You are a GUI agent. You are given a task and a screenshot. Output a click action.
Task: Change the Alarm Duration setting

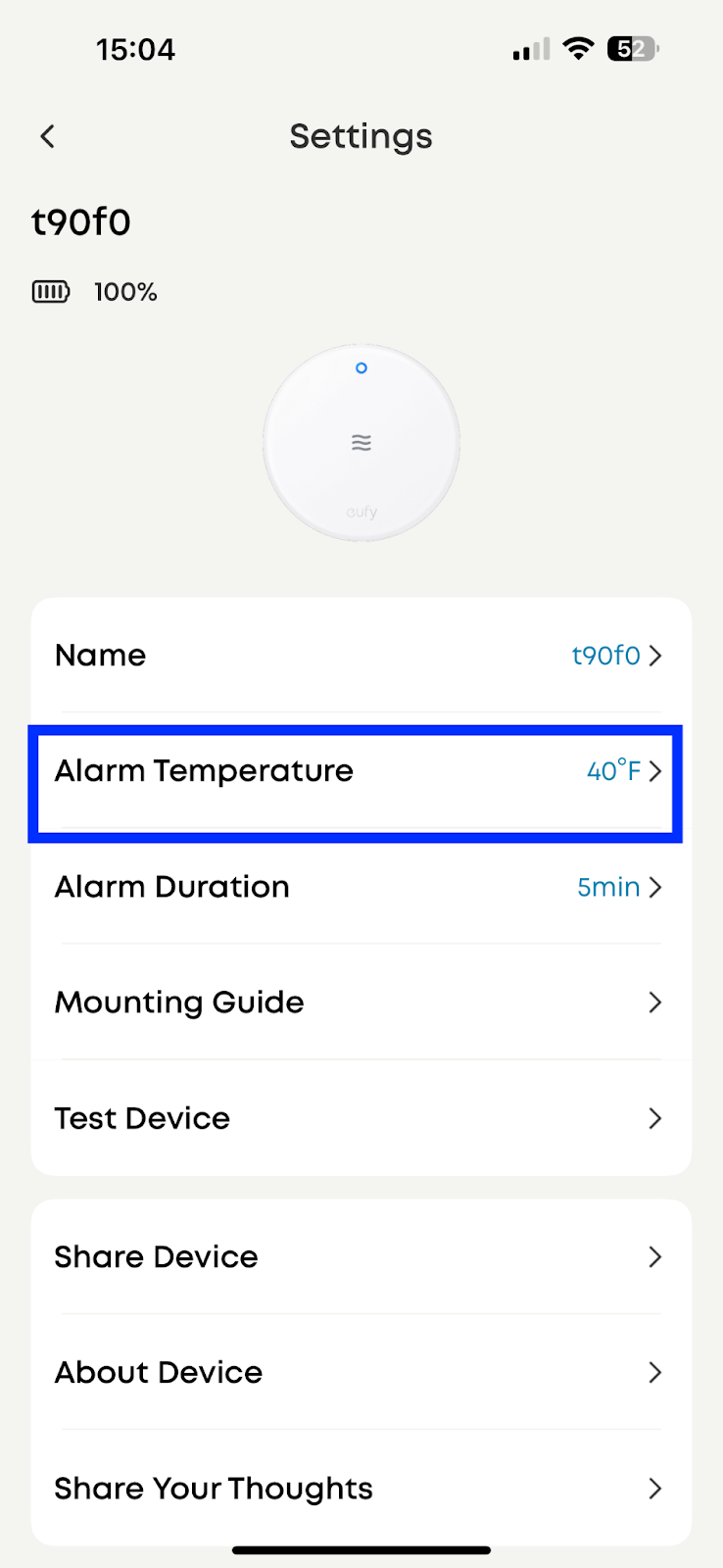[361, 888]
